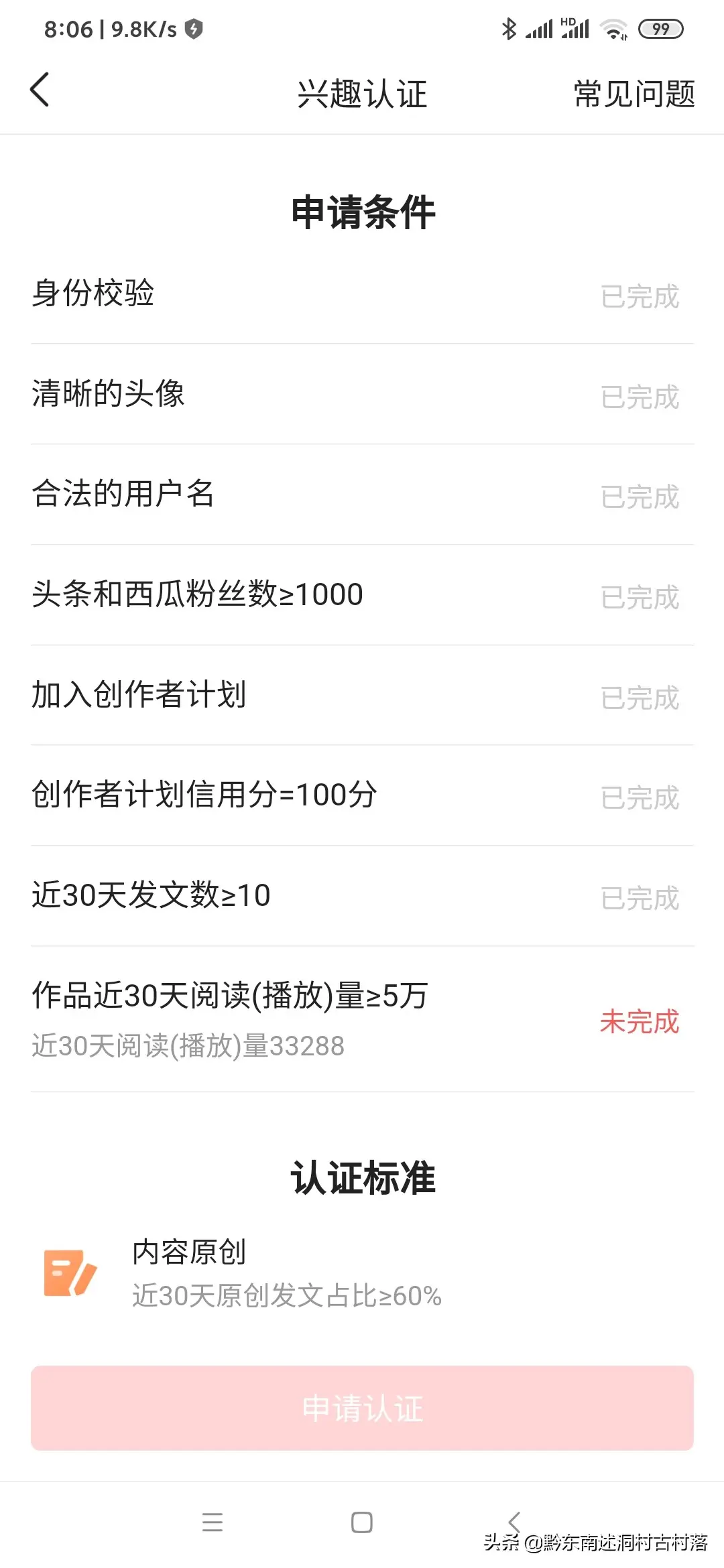Tap the 申请认证 button
724x1568 pixels.
click(362, 1408)
